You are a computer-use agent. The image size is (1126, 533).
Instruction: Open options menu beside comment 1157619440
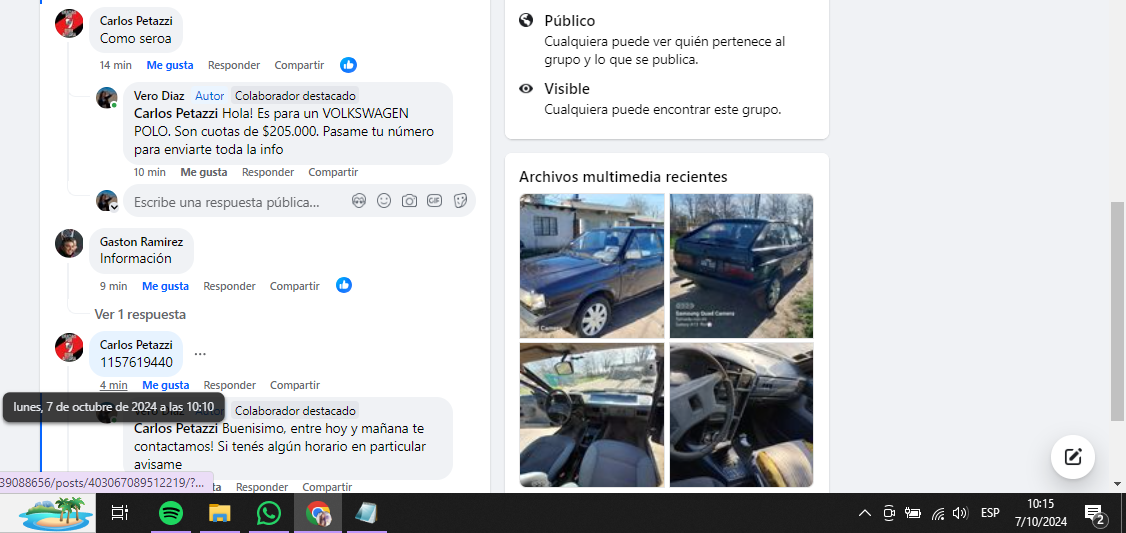coord(200,354)
